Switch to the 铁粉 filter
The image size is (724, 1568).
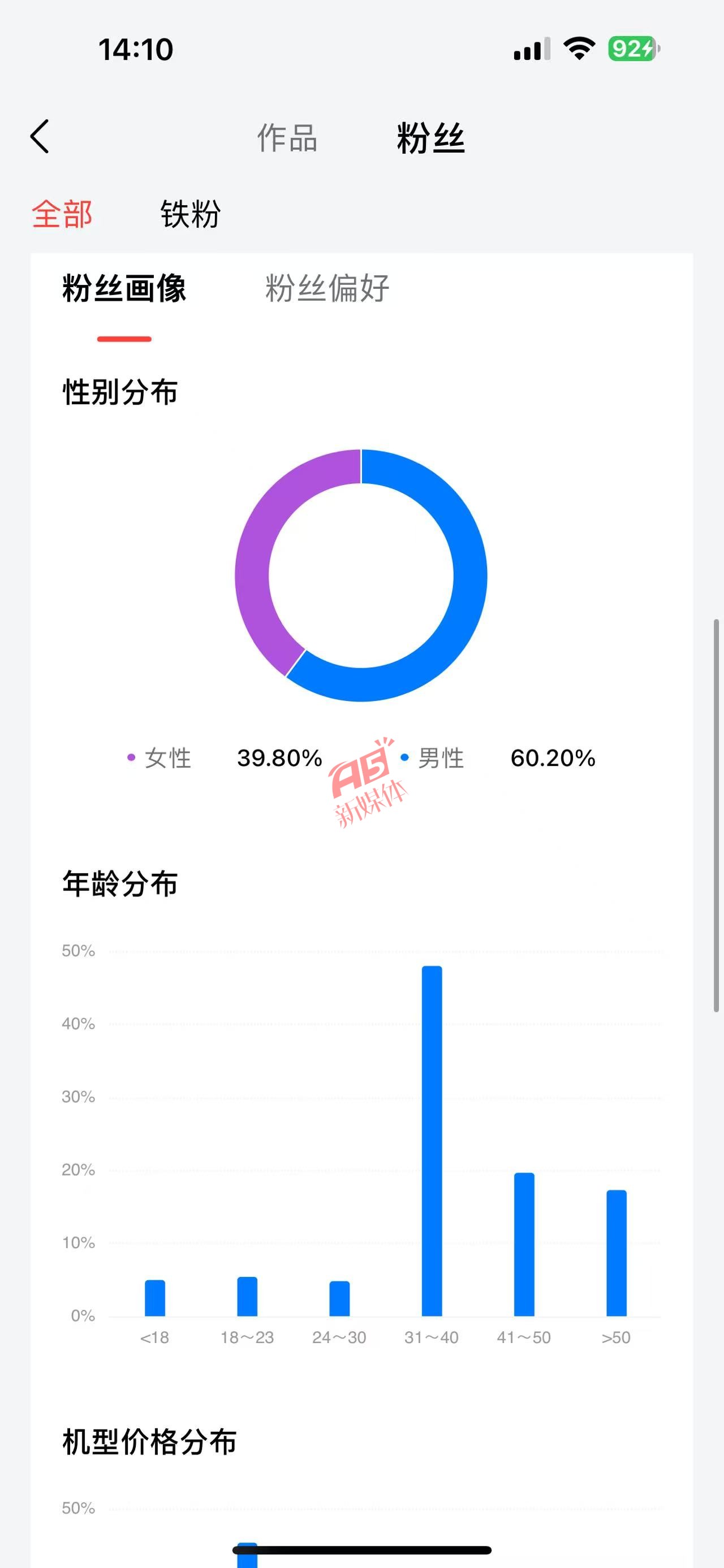(x=190, y=214)
